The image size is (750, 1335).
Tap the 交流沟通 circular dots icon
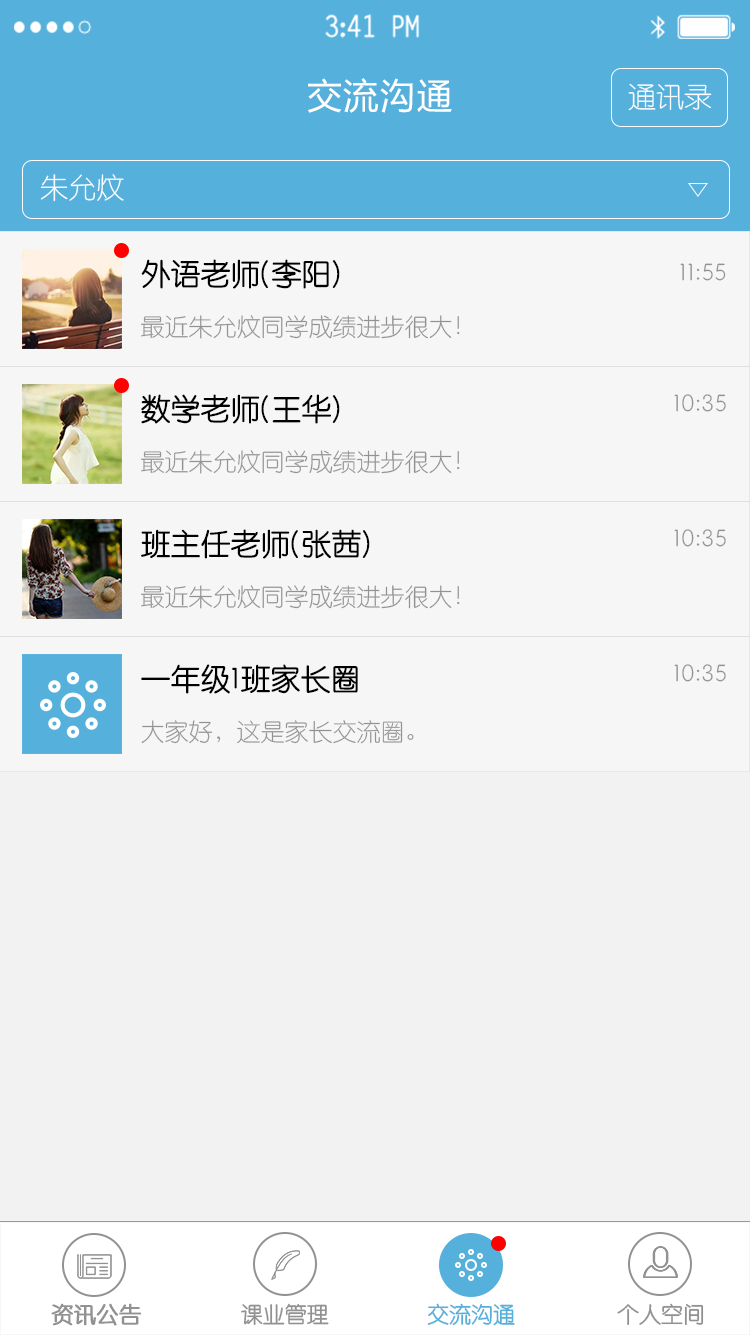coord(471,1266)
